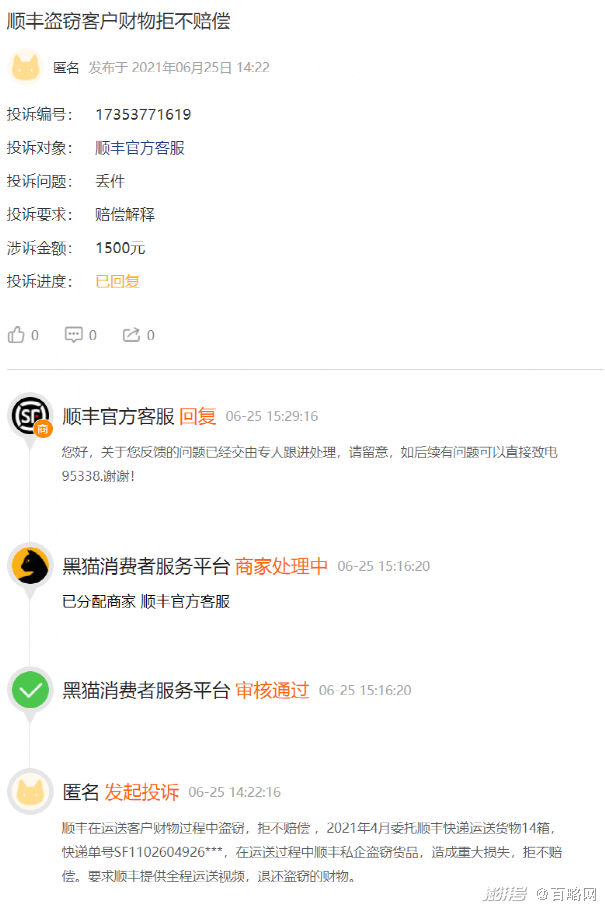Viewport: 605px width, 908px height.
Task: Like this complaint post
Action: pos(16,335)
